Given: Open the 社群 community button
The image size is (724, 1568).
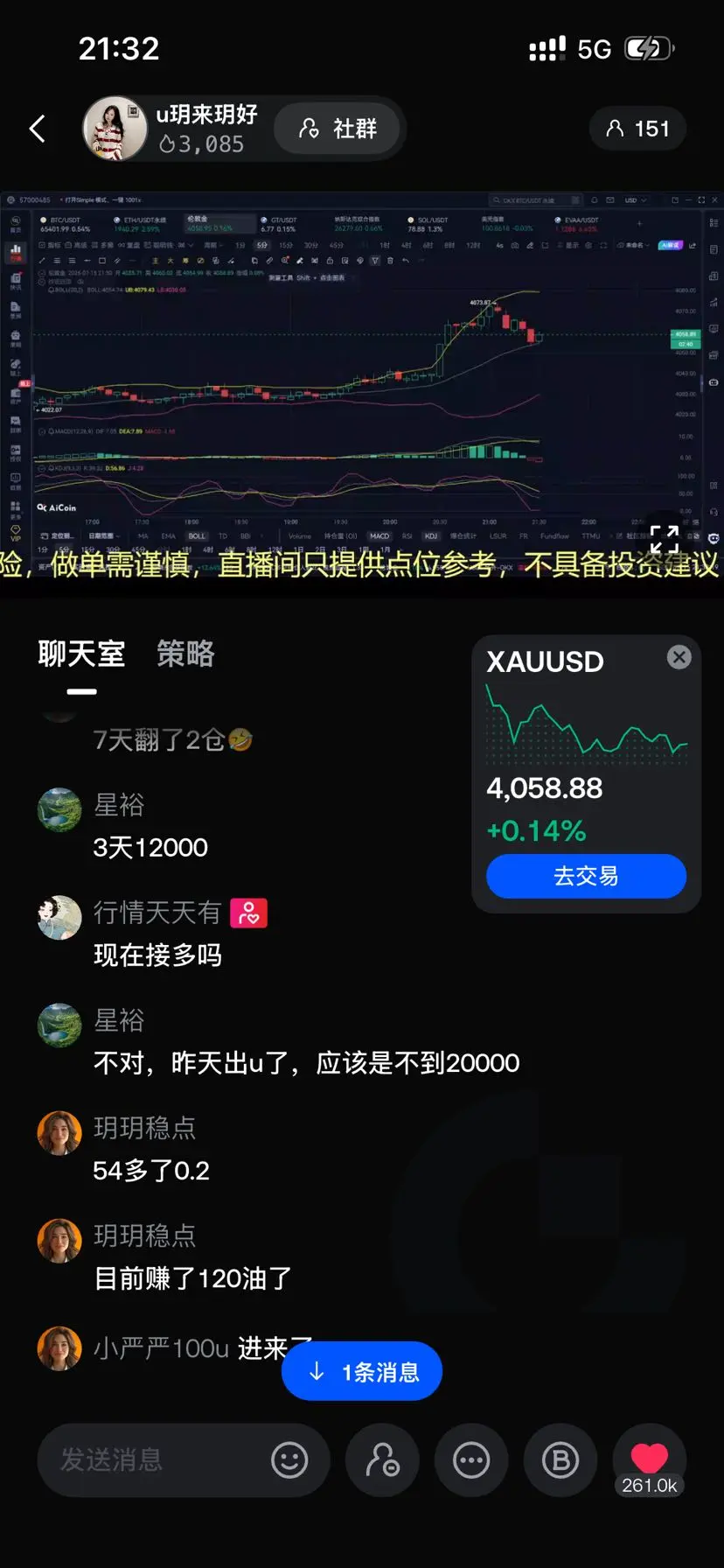Looking at the screenshot, I should click(x=338, y=129).
